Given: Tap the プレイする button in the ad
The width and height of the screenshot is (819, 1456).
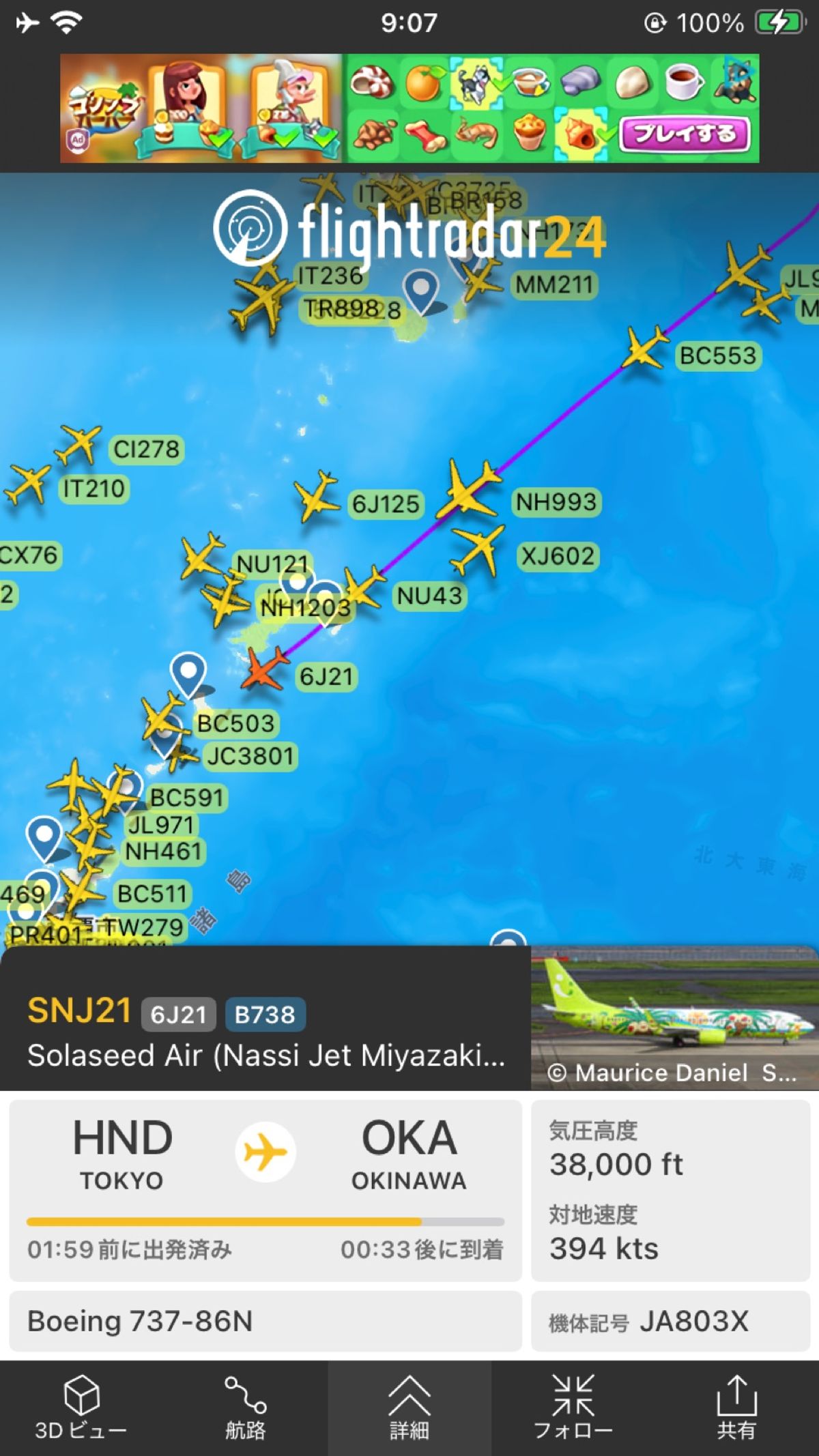Looking at the screenshot, I should (x=685, y=134).
